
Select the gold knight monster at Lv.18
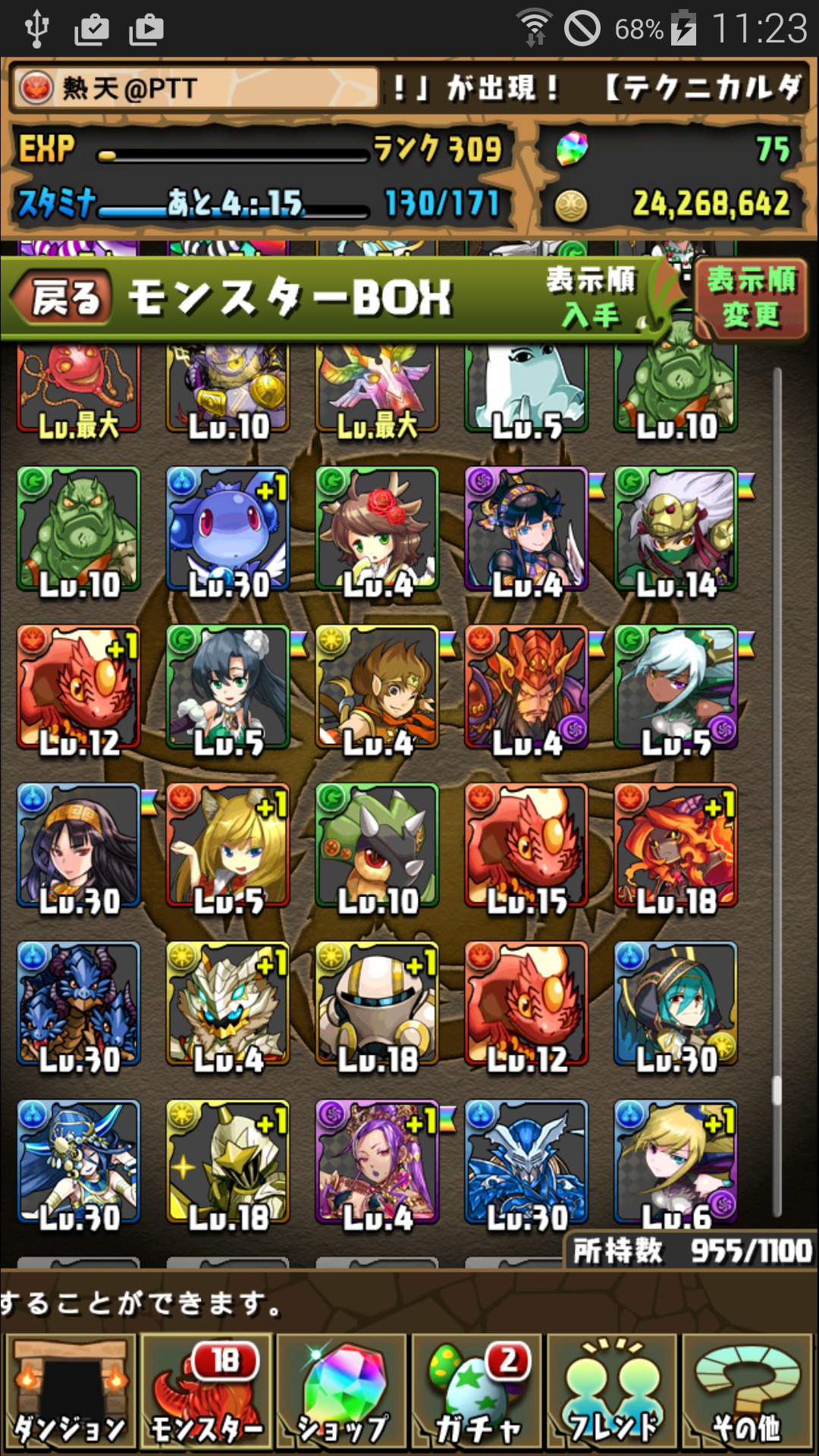(x=227, y=1163)
